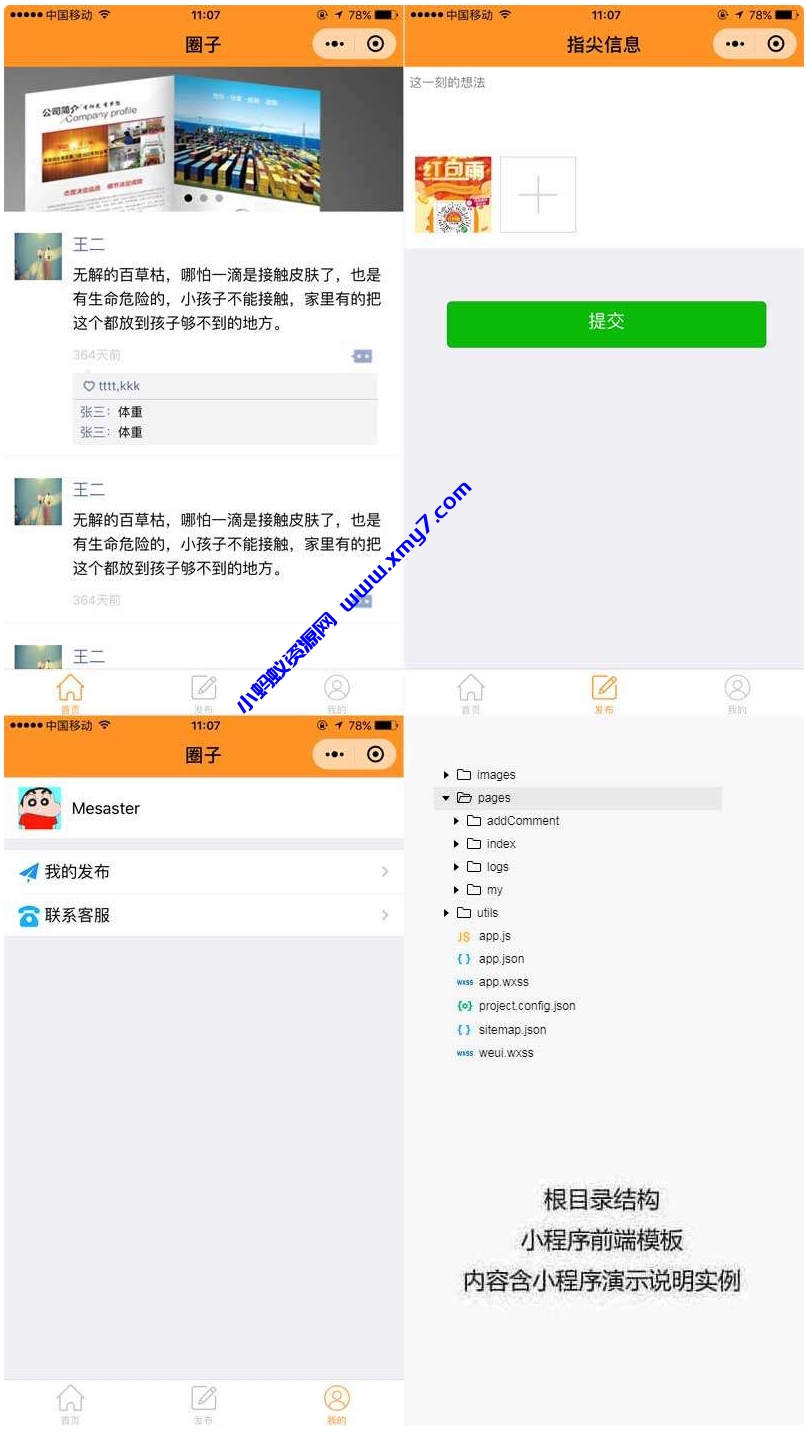Click the capsule exit circle icon on 指尖信息 page
The image size is (807, 1433).
775,44
